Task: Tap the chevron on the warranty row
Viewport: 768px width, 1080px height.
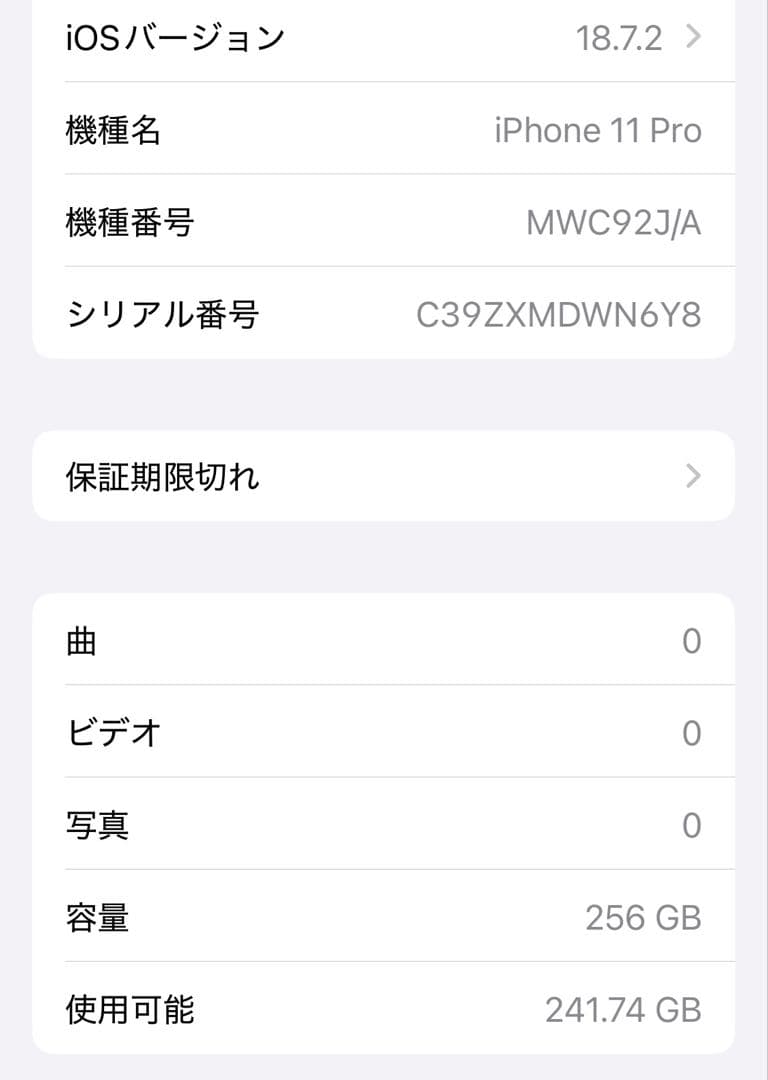Action: 693,476
